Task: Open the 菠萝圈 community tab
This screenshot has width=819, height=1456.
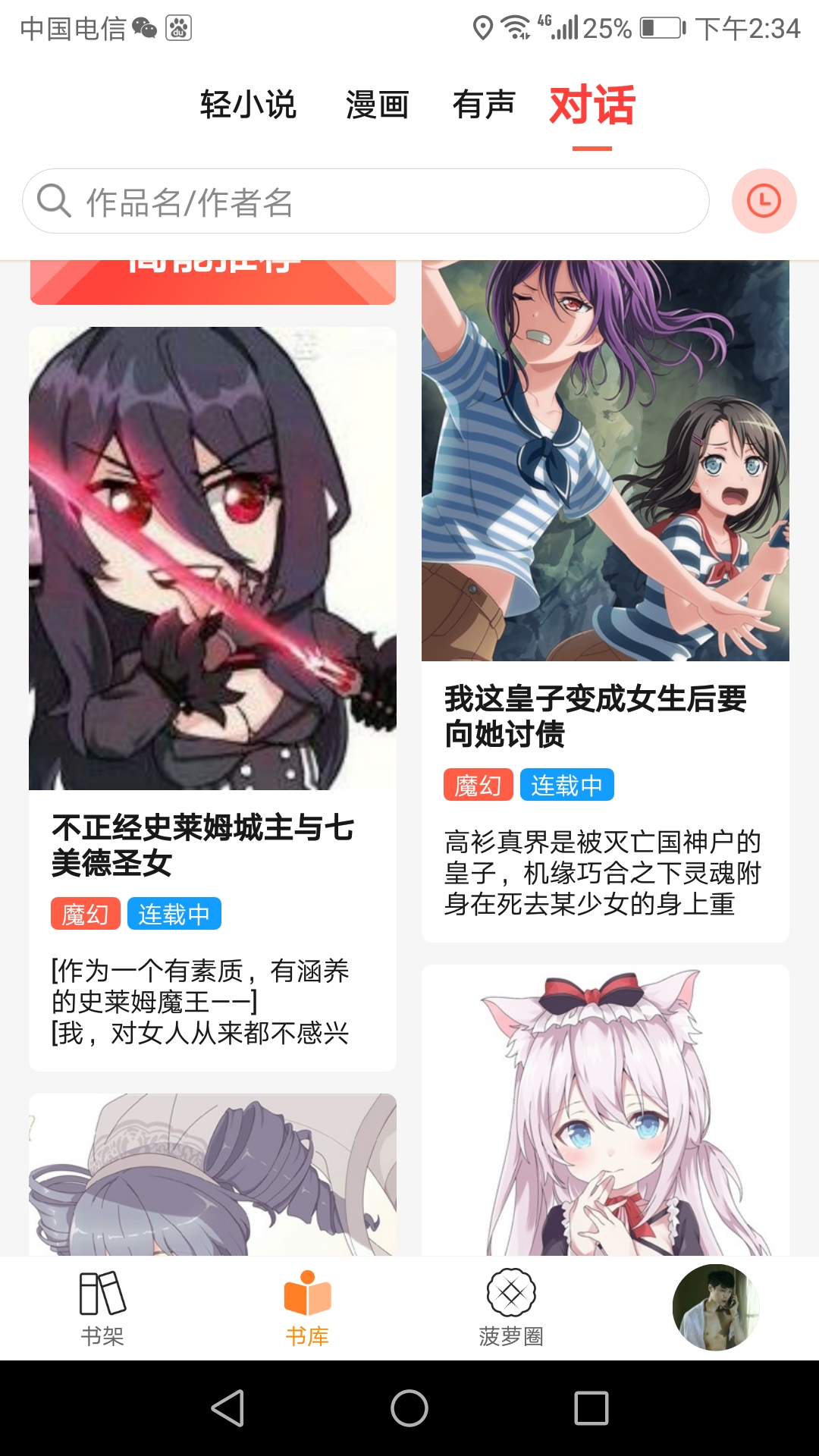Action: pos(511,1307)
